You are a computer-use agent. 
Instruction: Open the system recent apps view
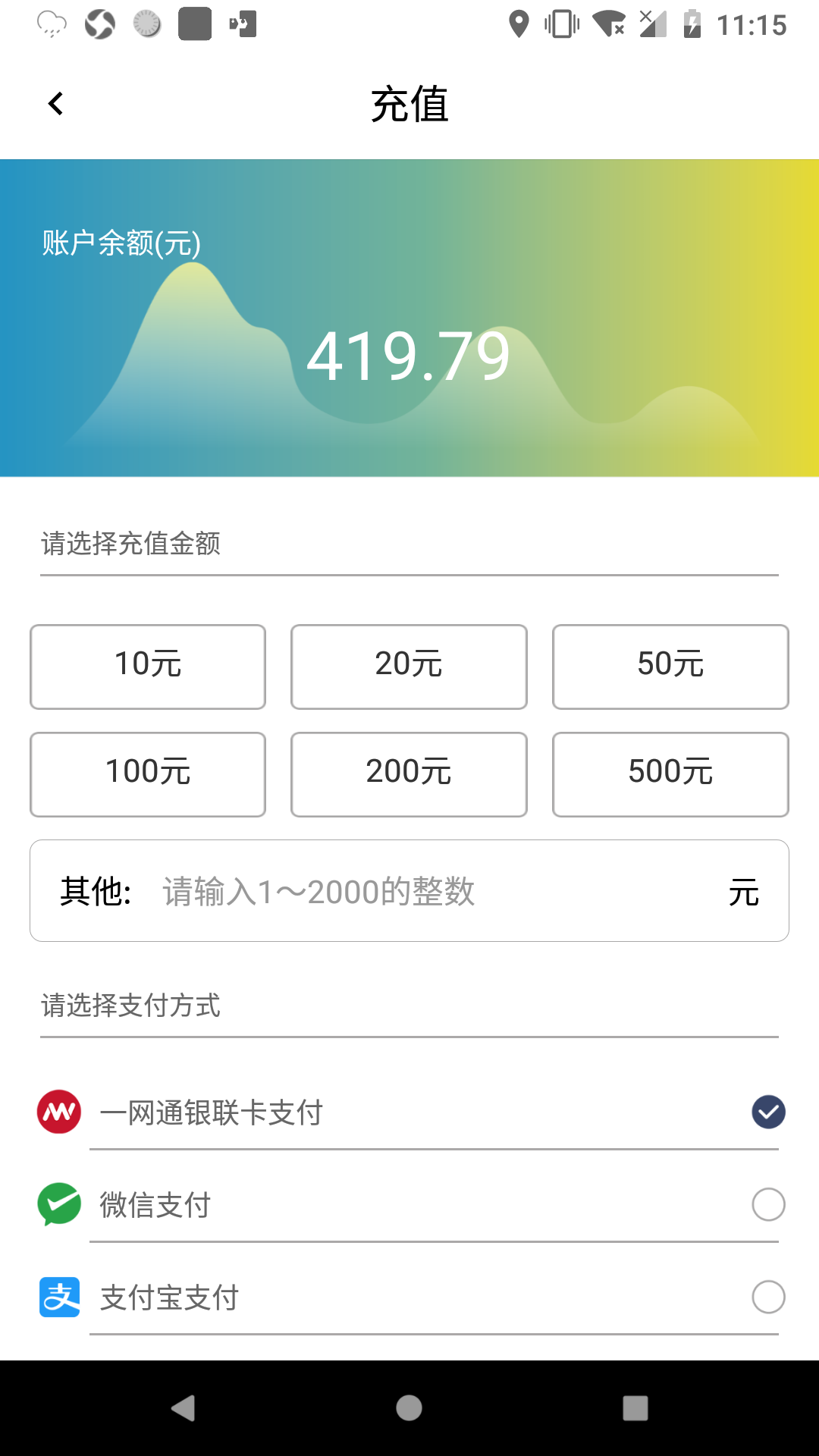point(635,1408)
